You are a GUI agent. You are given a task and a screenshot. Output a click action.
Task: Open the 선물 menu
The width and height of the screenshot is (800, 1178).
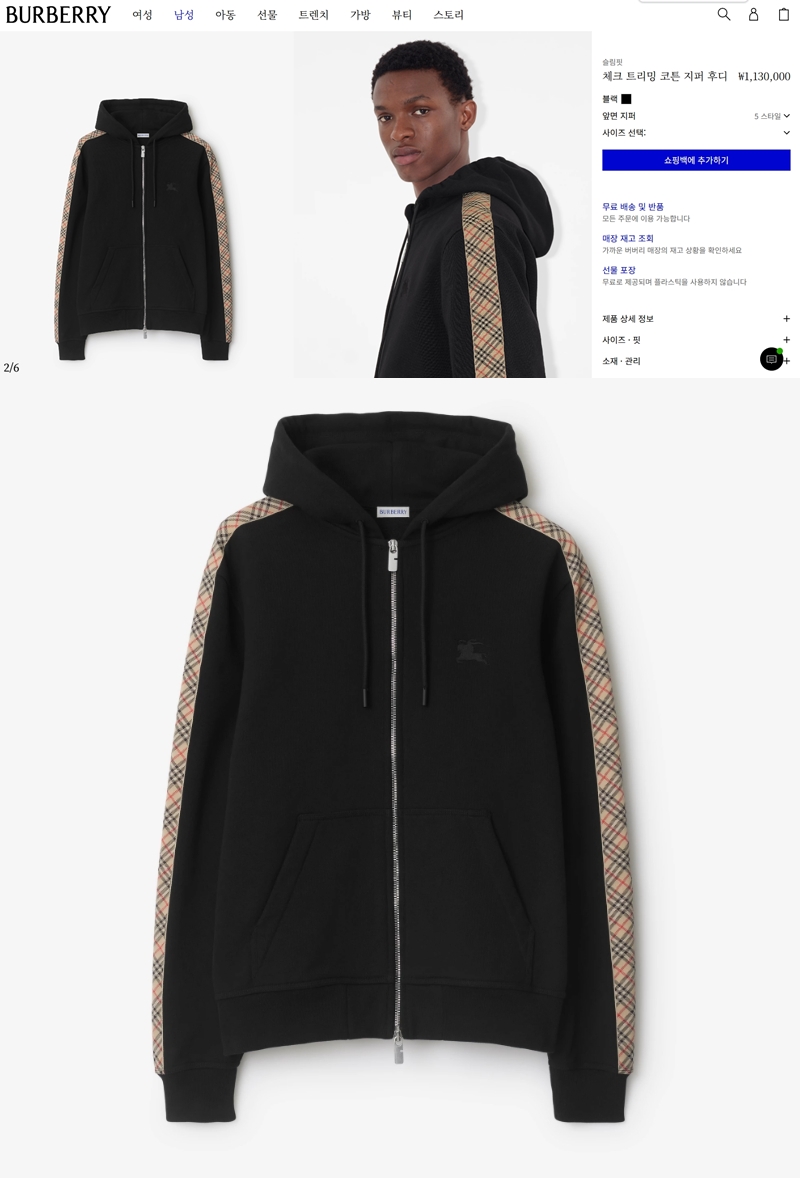pos(267,15)
